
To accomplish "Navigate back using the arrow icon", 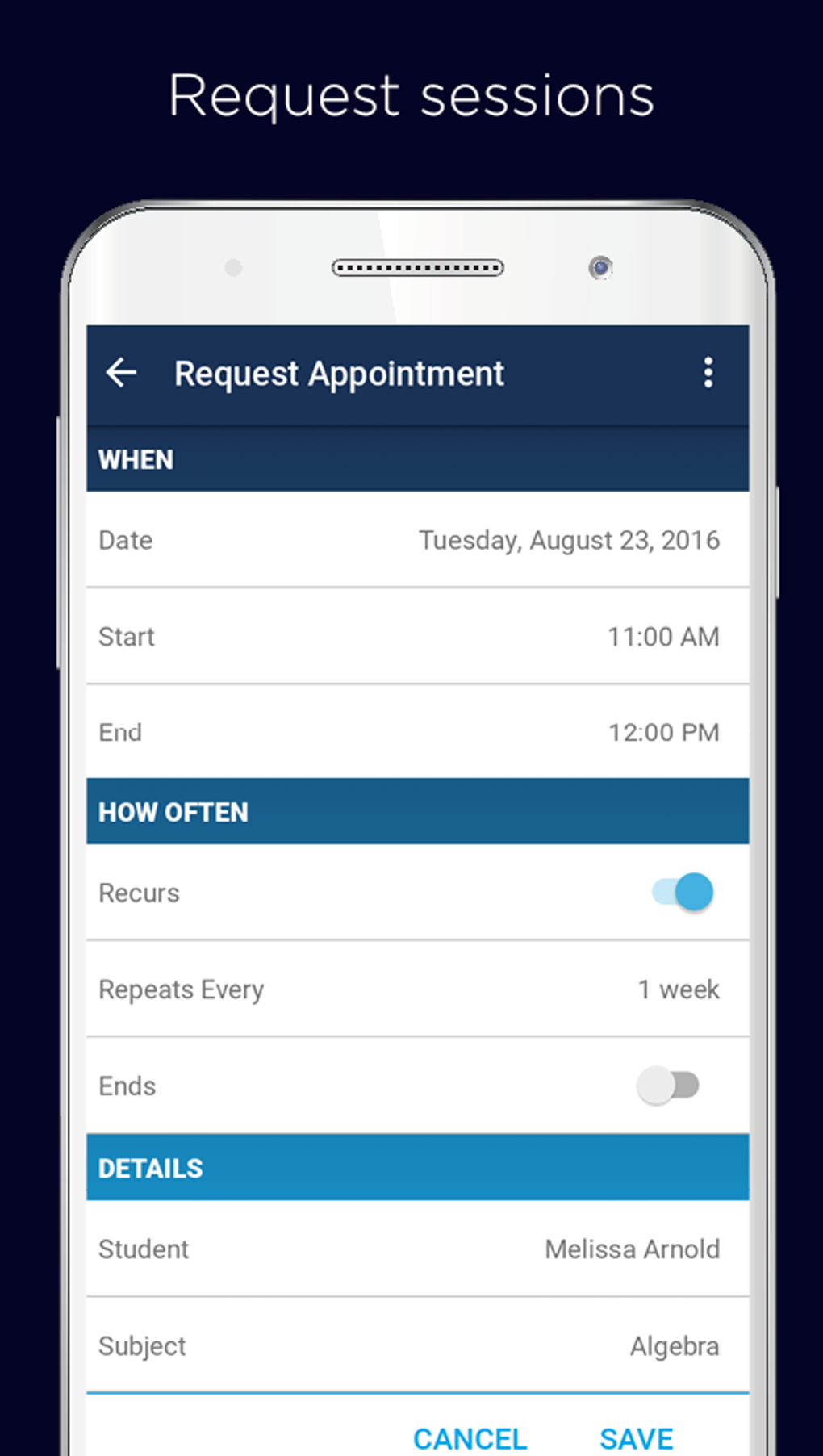I will (119, 373).
